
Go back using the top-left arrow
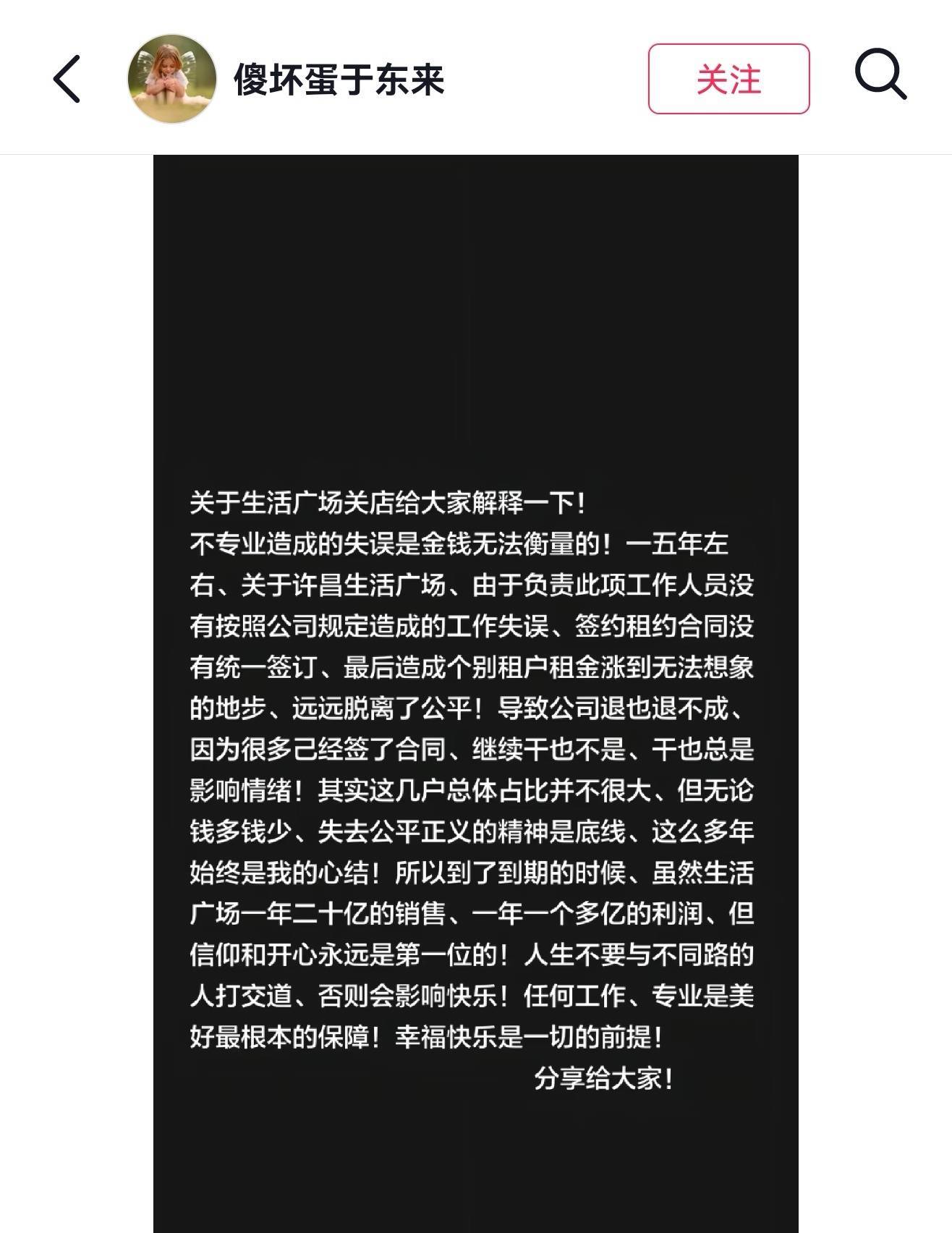point(67,79)
